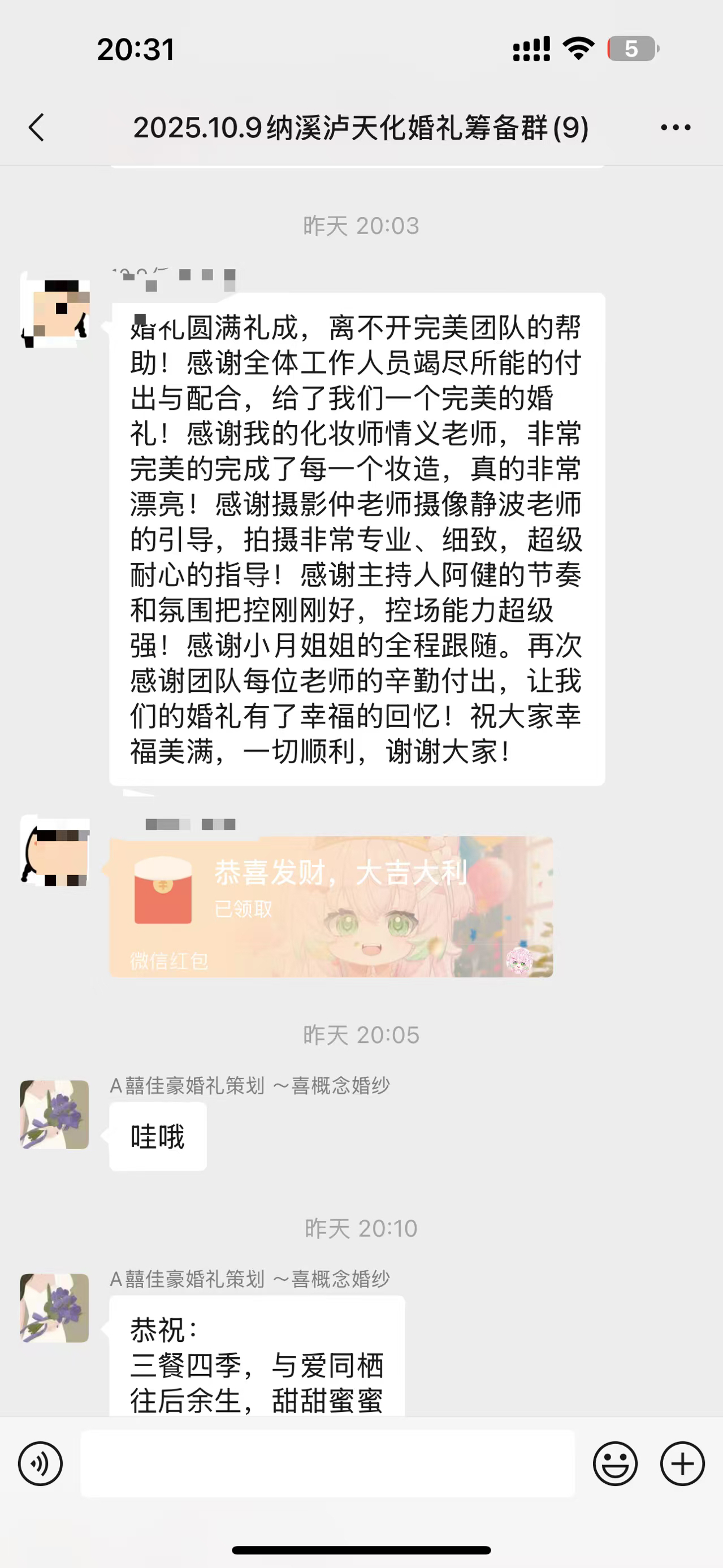View avatar of the wedding thank-you sender
723x1568 pixels.
tap(55, 310)
